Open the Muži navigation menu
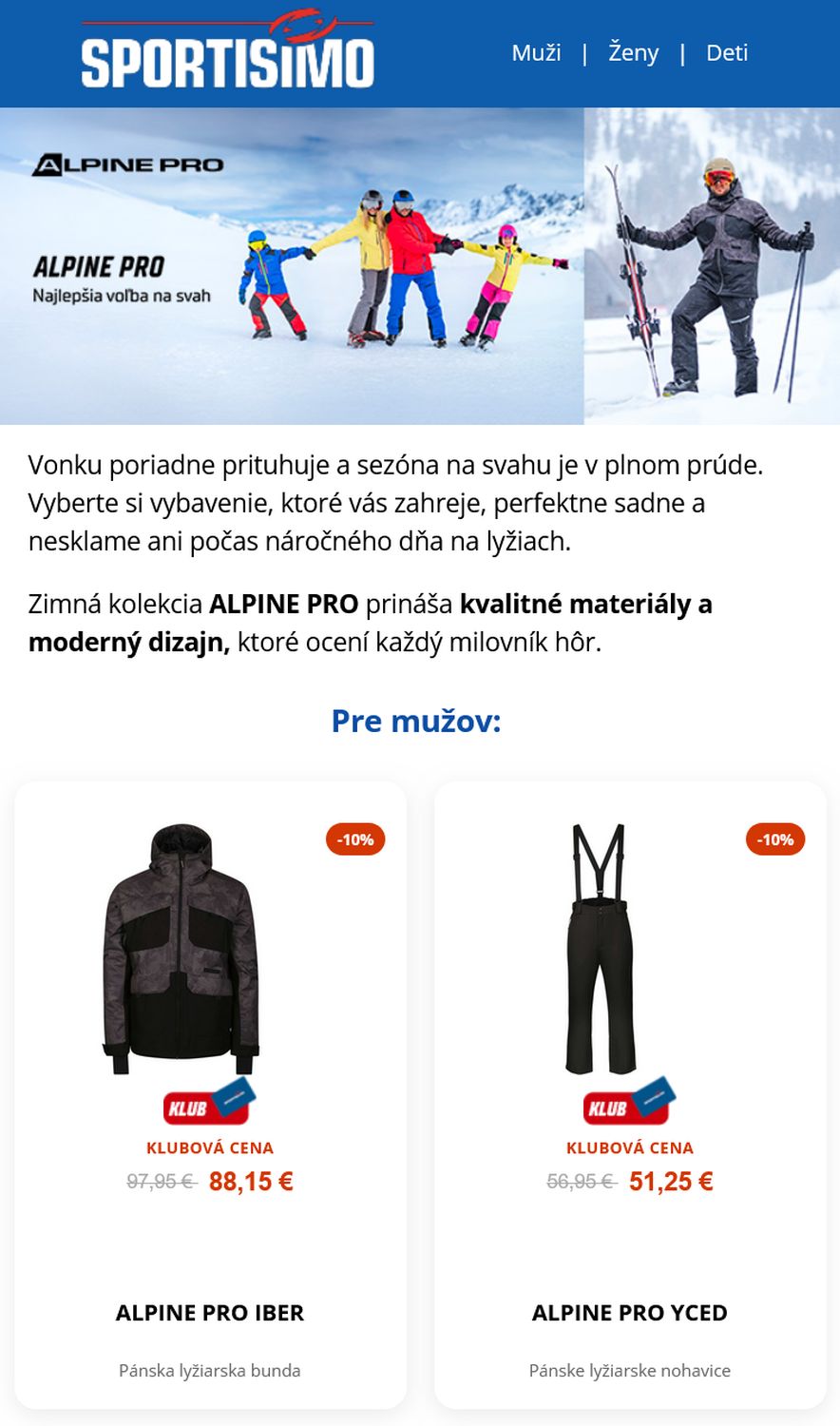This screenshot has width=840, height=1426. coord(537,53)
